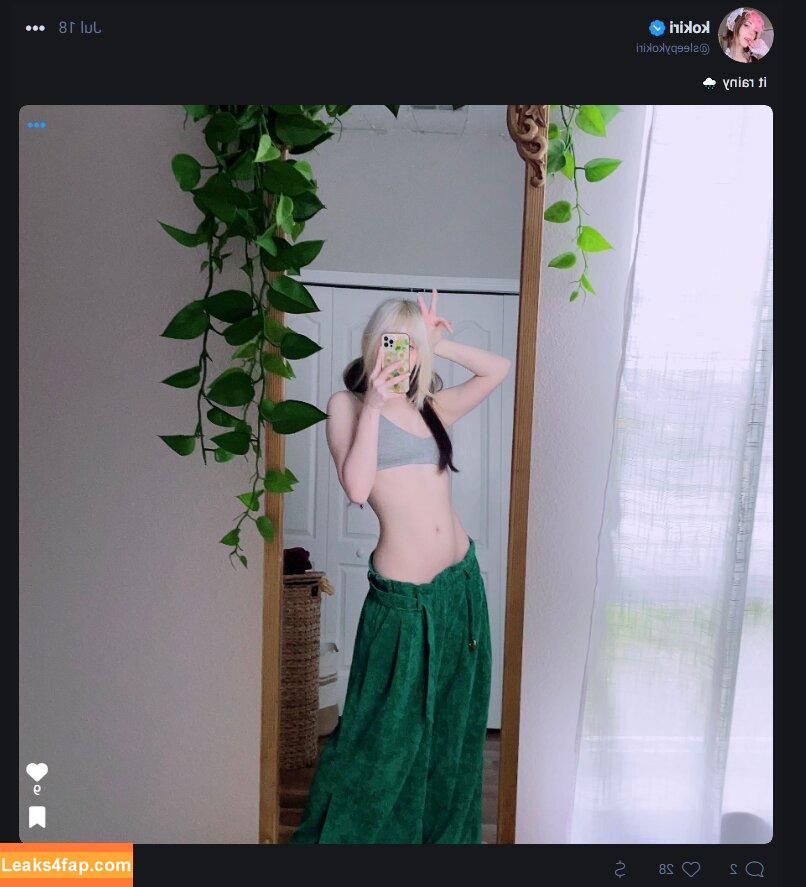
Task: Open kokiri's profile avatar
Action: pyautogui.click(x=745, y=35)
